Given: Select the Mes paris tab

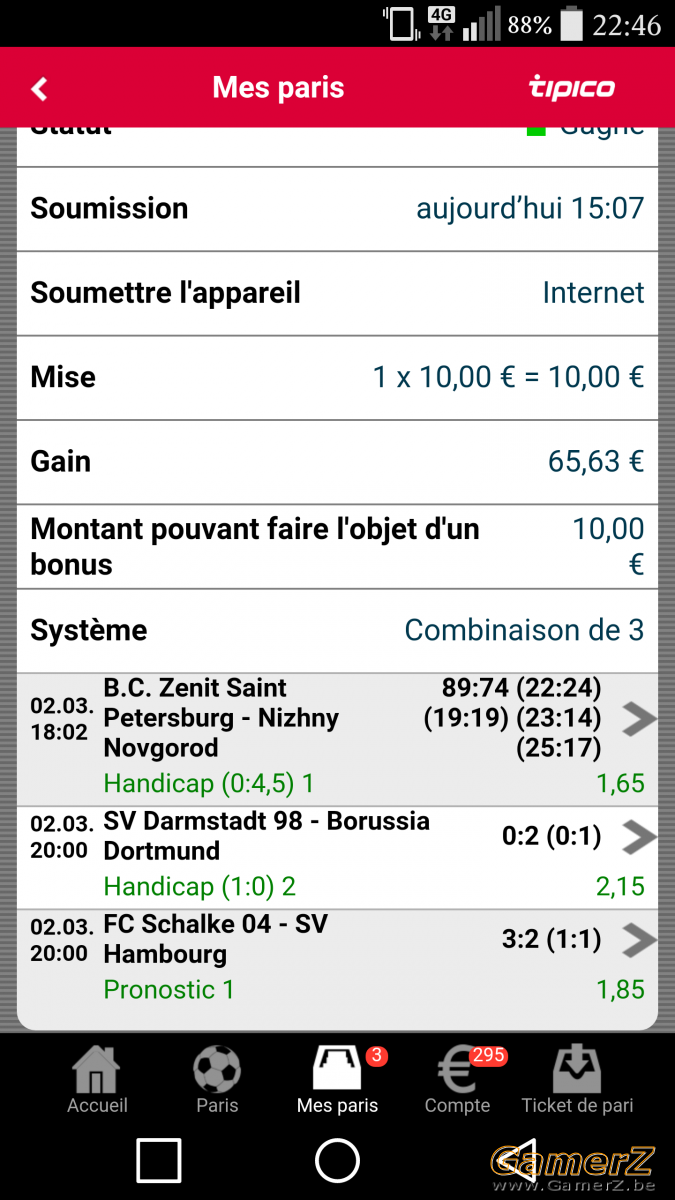Looking at the screenshot, I should (x=338, y=1081).
